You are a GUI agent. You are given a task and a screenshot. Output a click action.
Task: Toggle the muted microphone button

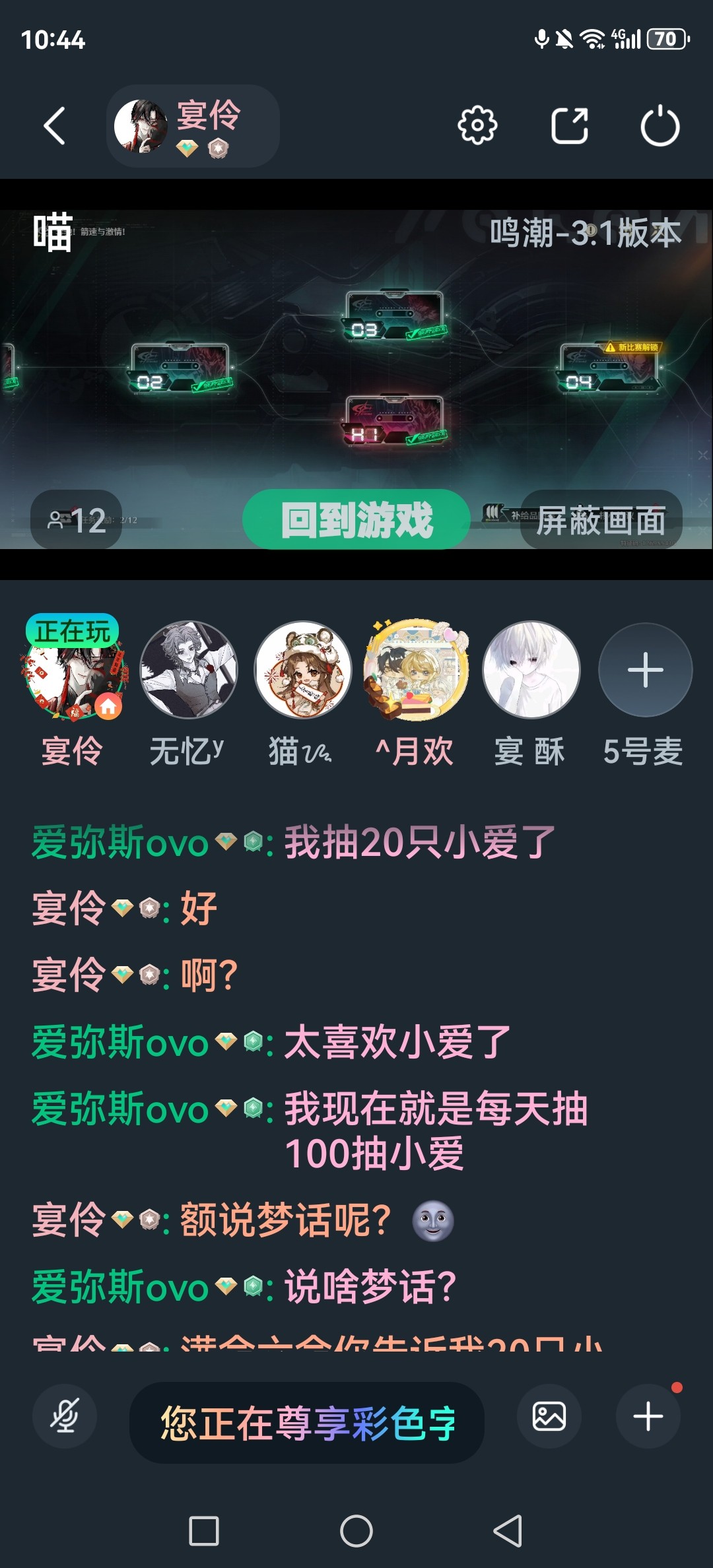pyautogui.click(x=65, y=1416)
